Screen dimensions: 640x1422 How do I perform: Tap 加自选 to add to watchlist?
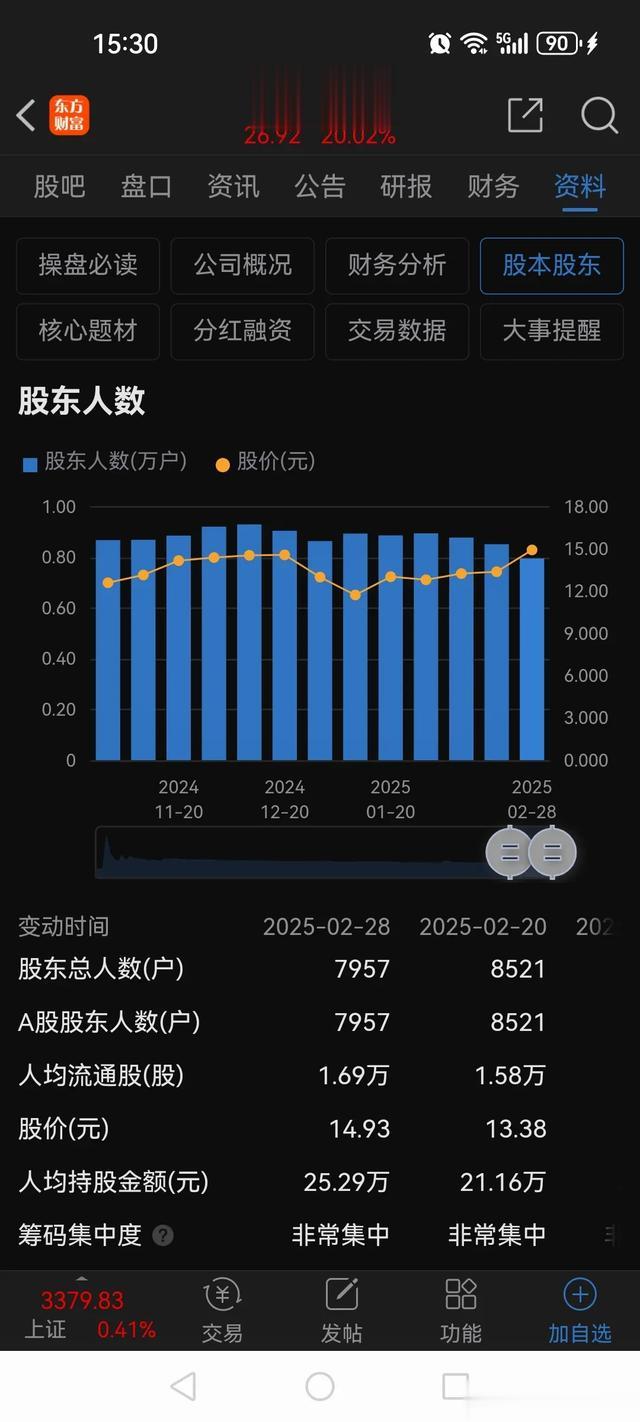[x=580, y=1311]
